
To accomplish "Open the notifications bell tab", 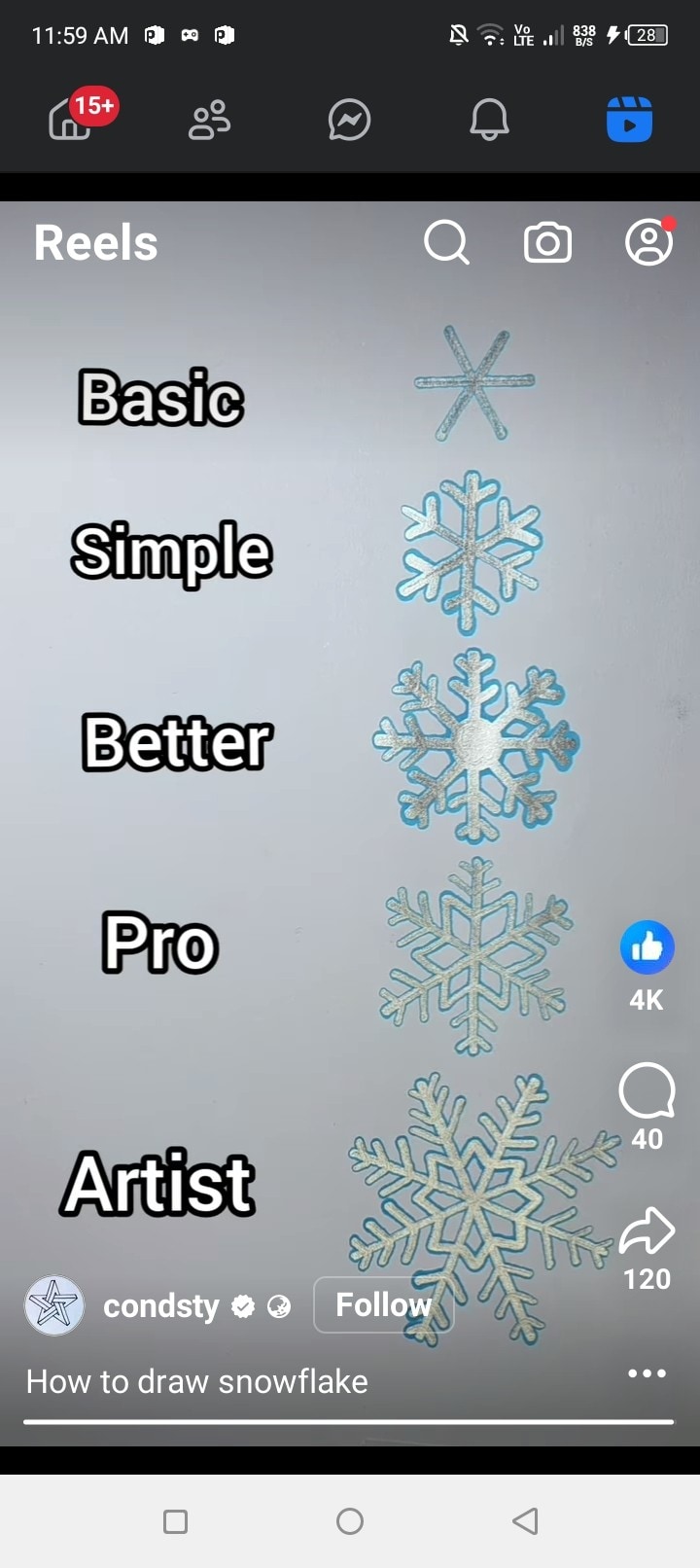I will 489,121.
